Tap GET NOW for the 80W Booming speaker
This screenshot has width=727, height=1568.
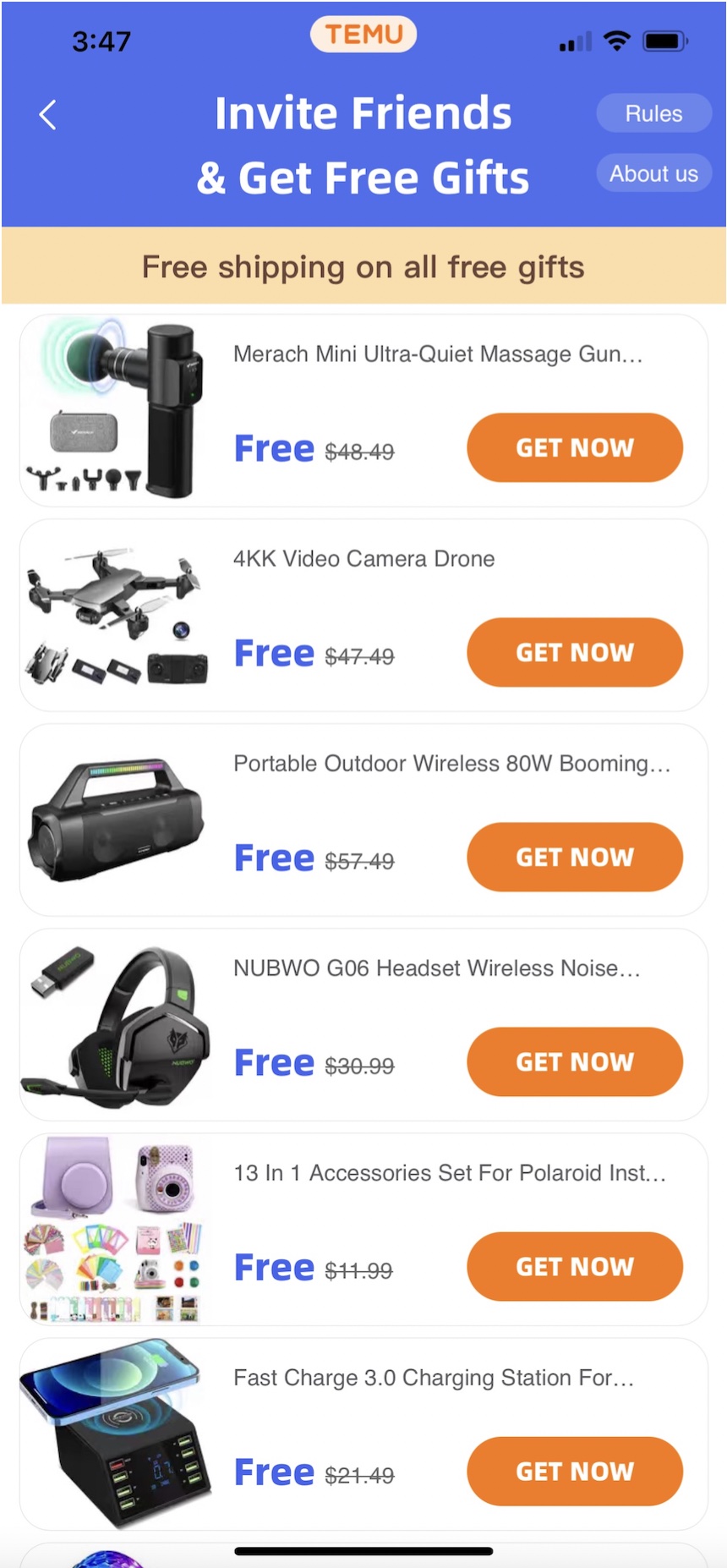[574, 857]
